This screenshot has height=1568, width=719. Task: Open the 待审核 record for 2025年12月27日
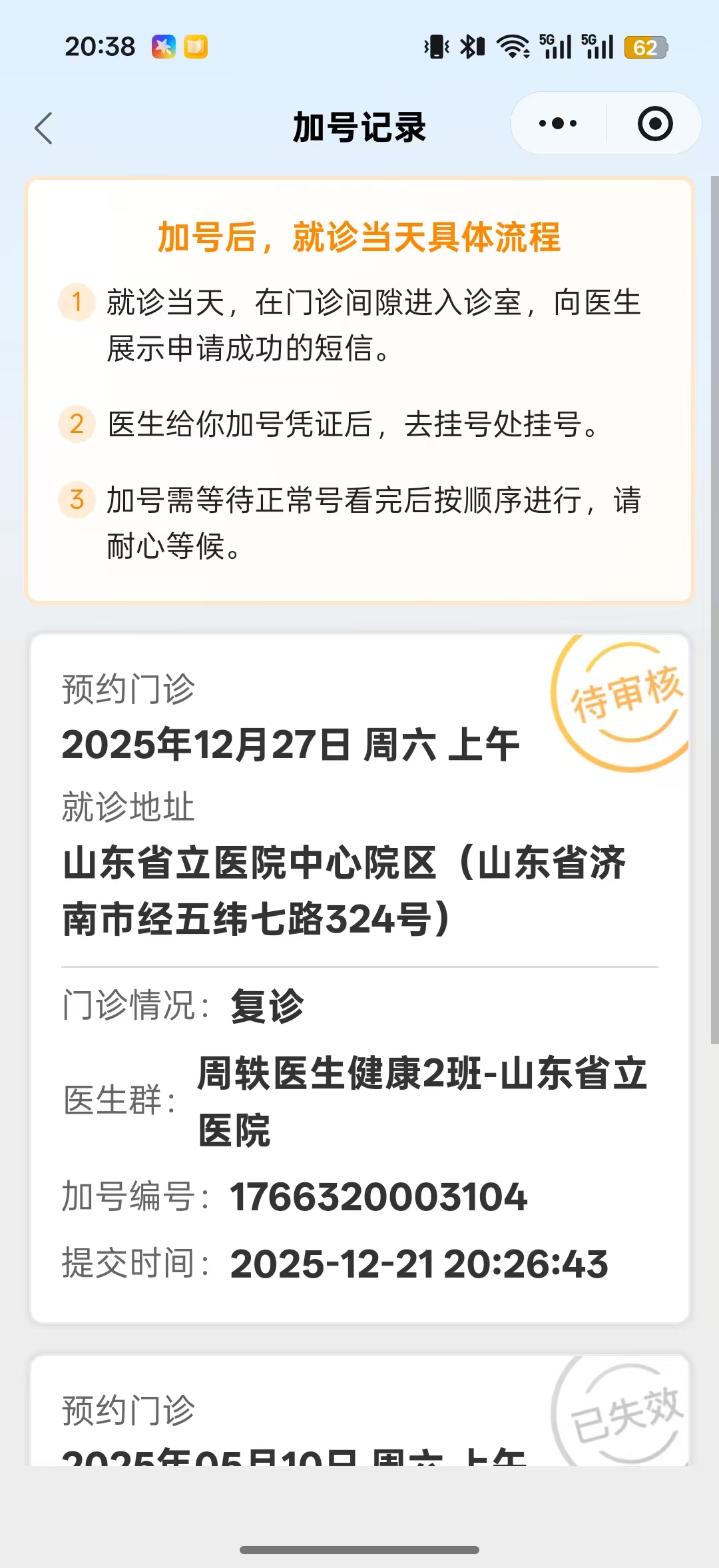point(359,978)
